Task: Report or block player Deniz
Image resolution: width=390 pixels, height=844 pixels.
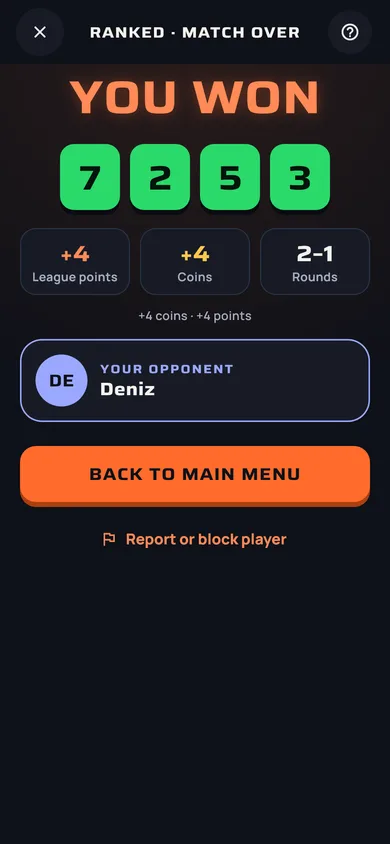Action: [x=195, y=539]
